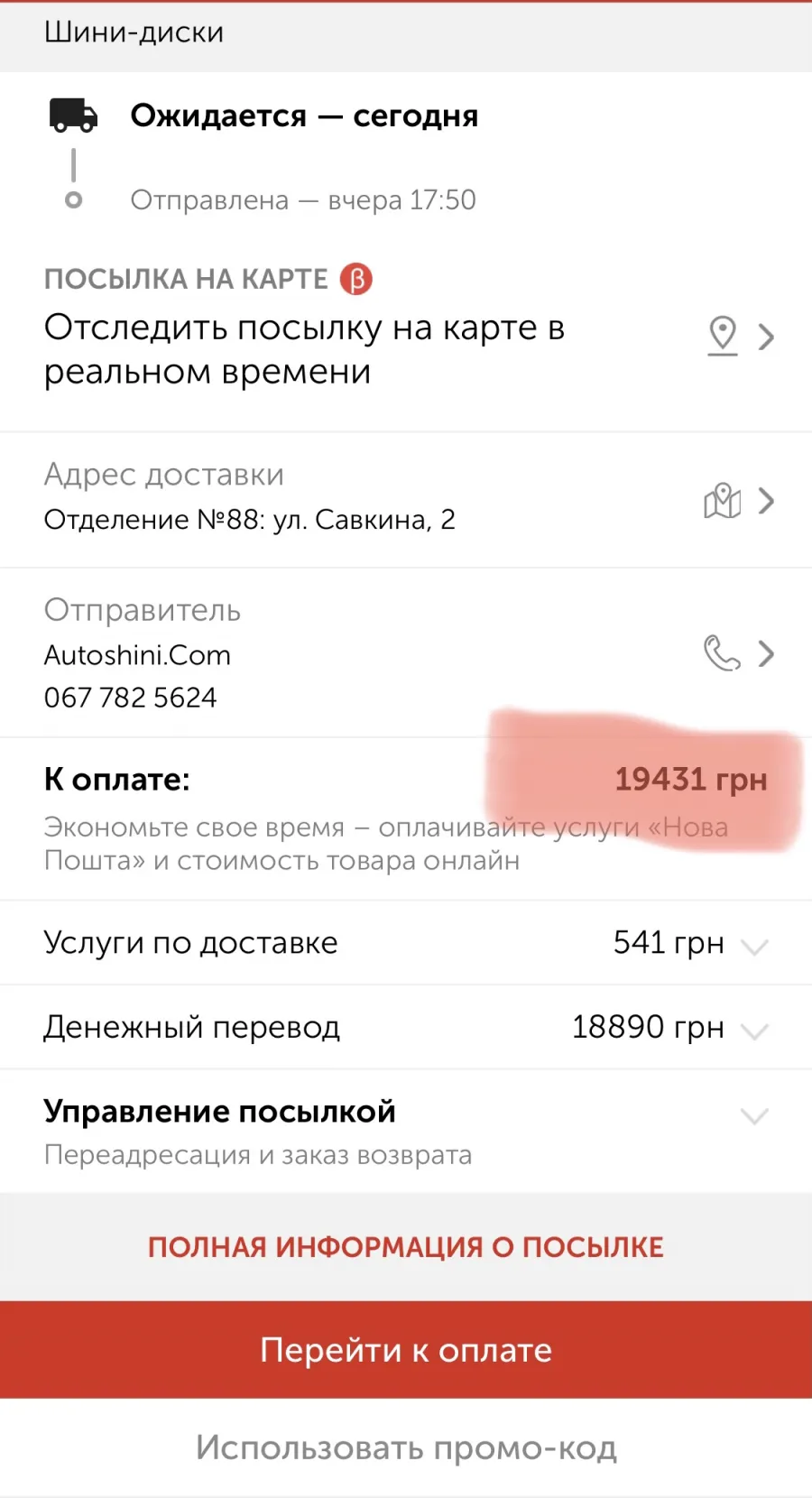Expand Управление посылкой section

coord(406,1132)
